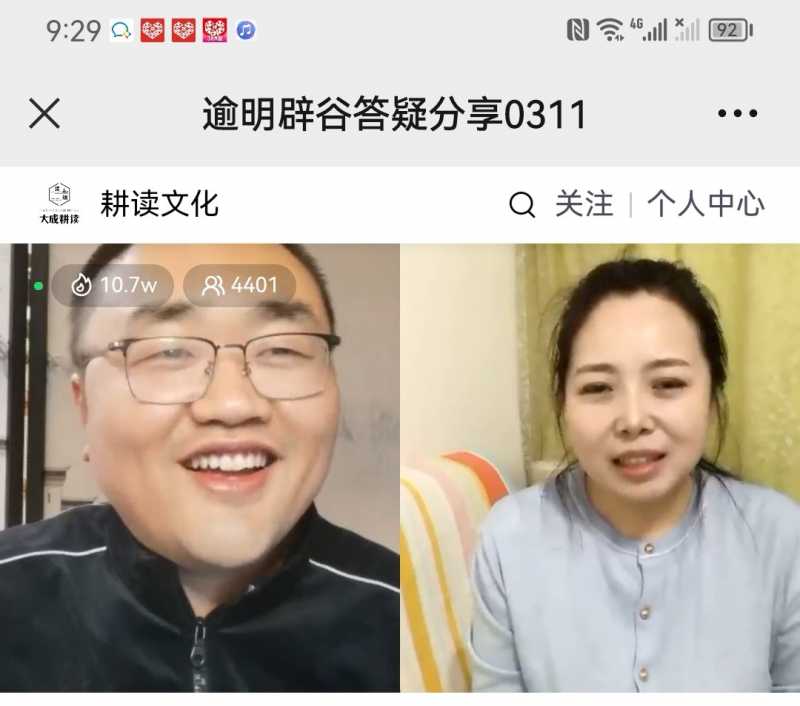Viewport: 800px width, 706px height.
Task: Open 个人中心 personal center
Action: [x=705, y=205]
